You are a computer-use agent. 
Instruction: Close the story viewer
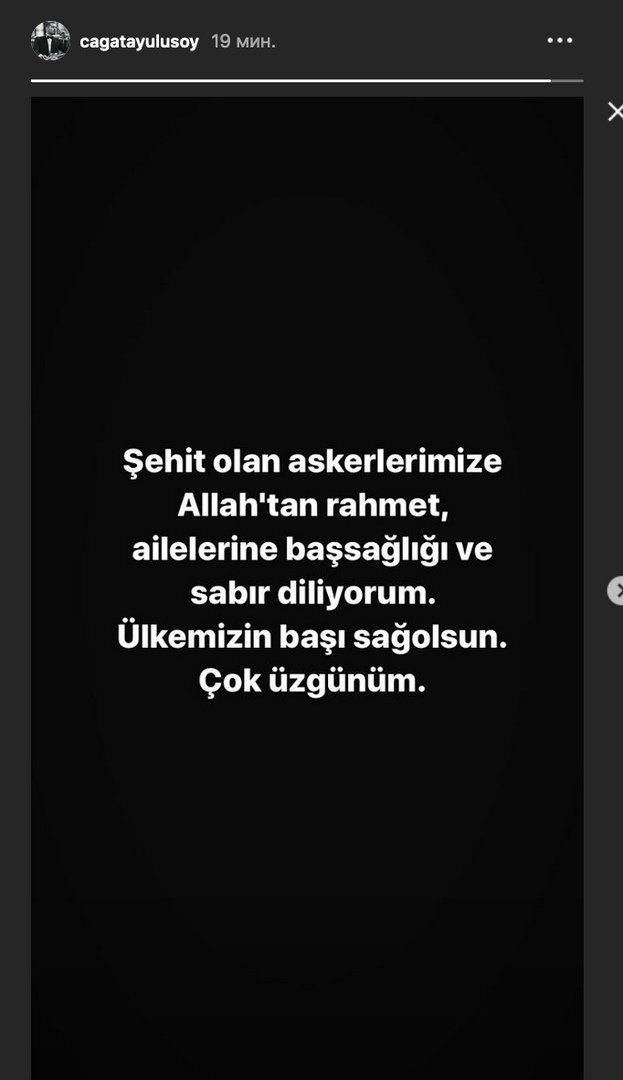[x=615, y=112]
